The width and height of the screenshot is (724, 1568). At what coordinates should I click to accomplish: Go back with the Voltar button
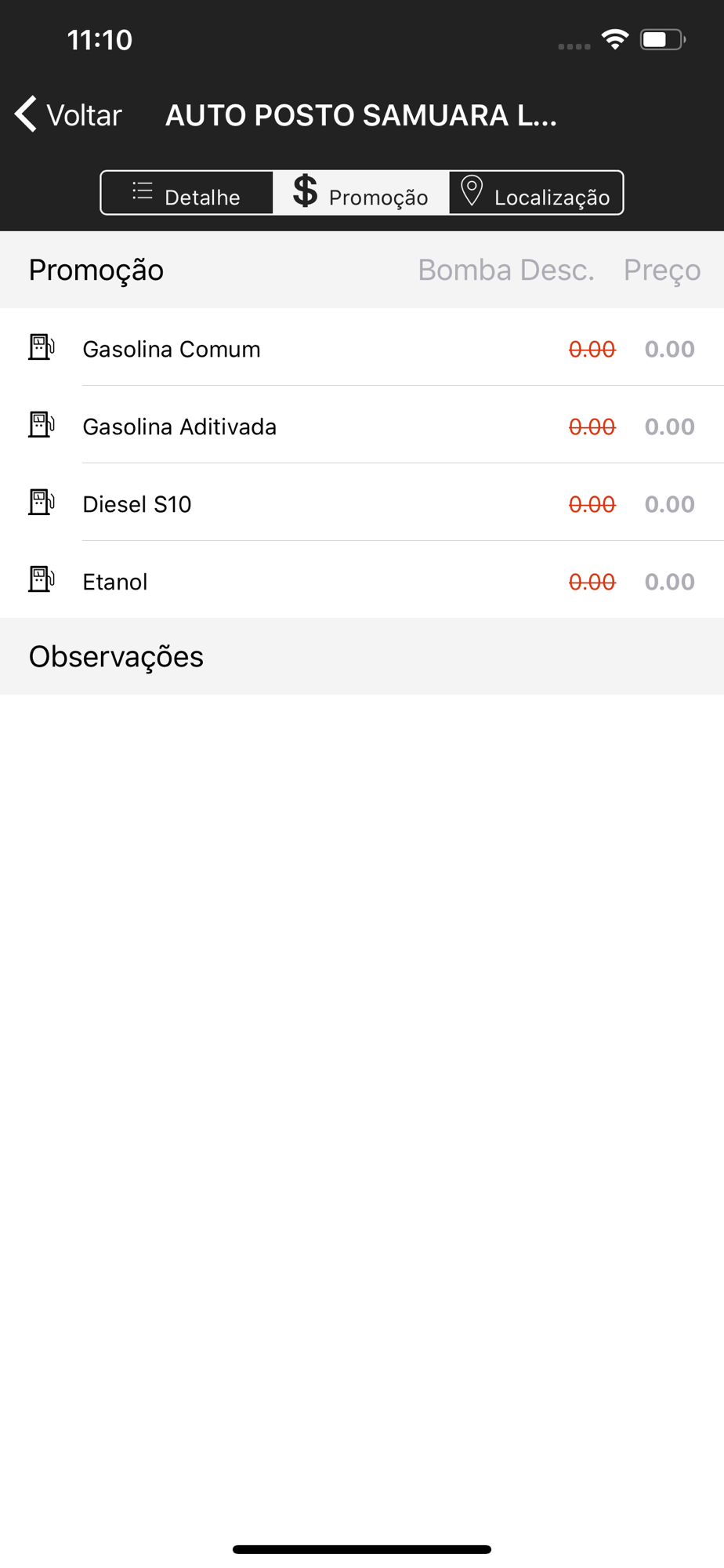[x=68, y=114]
